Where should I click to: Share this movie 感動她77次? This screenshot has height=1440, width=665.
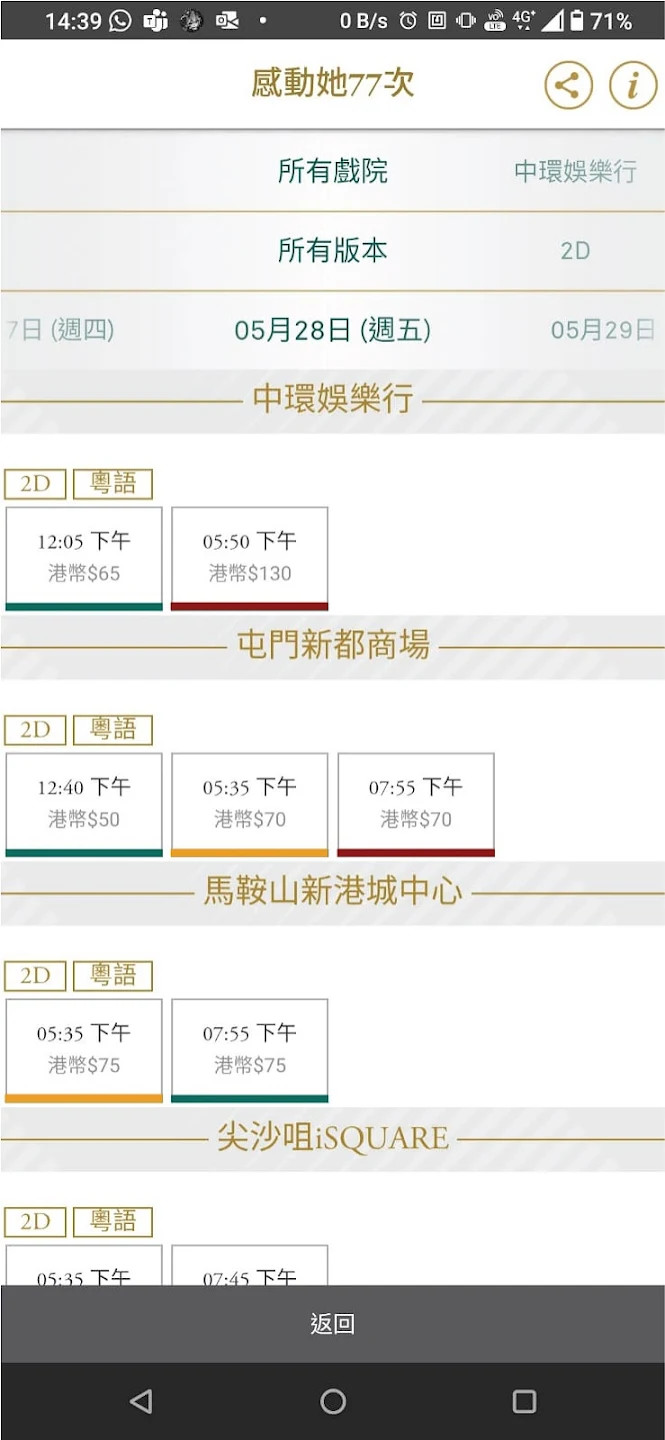pyautogui.click(x=568, y=85)
